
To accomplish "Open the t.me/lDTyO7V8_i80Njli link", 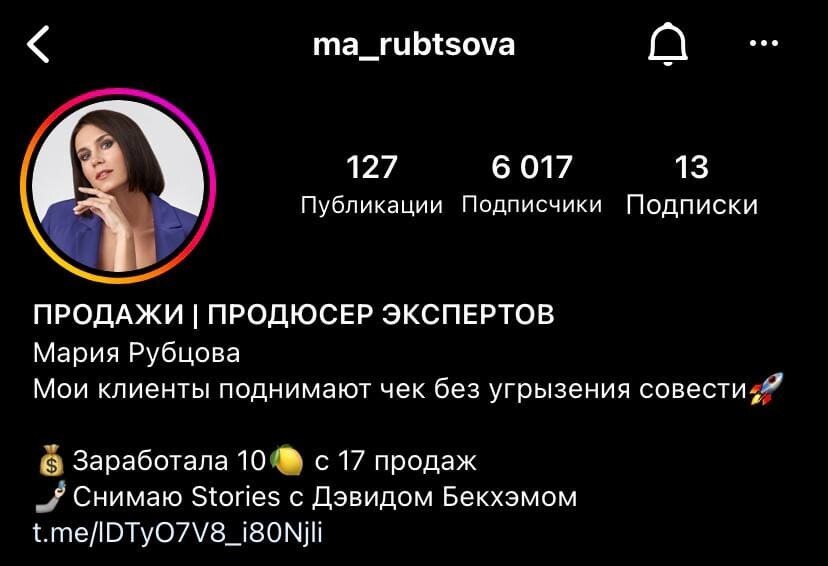I will pyautogui.click(x=178, y=531).
